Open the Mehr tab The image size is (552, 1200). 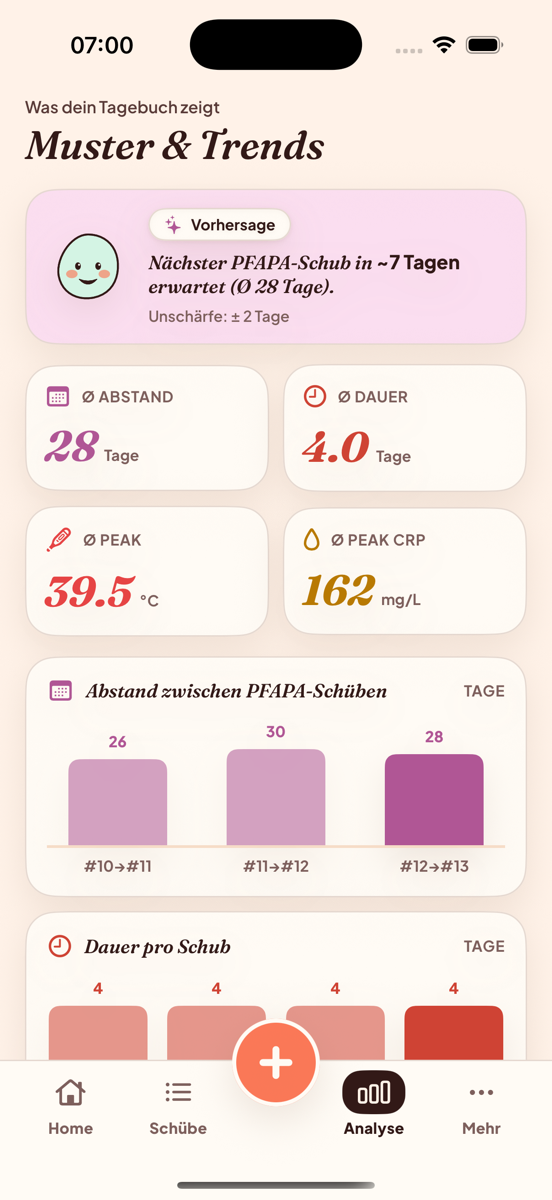(481, 1106)
